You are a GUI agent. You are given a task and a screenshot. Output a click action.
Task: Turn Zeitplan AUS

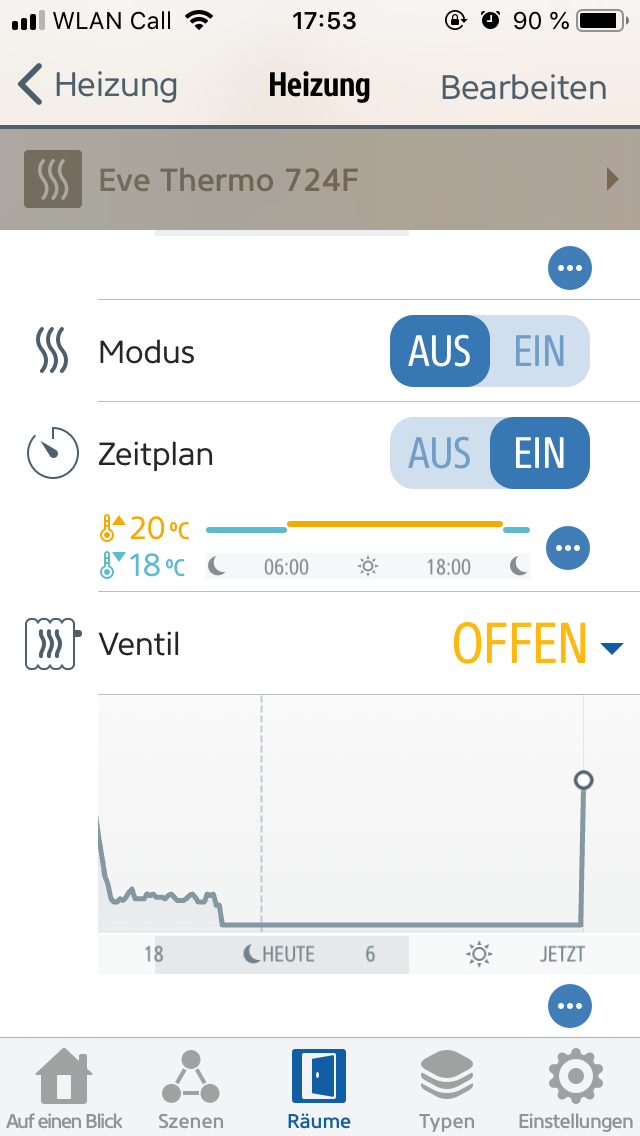[439, 454]
